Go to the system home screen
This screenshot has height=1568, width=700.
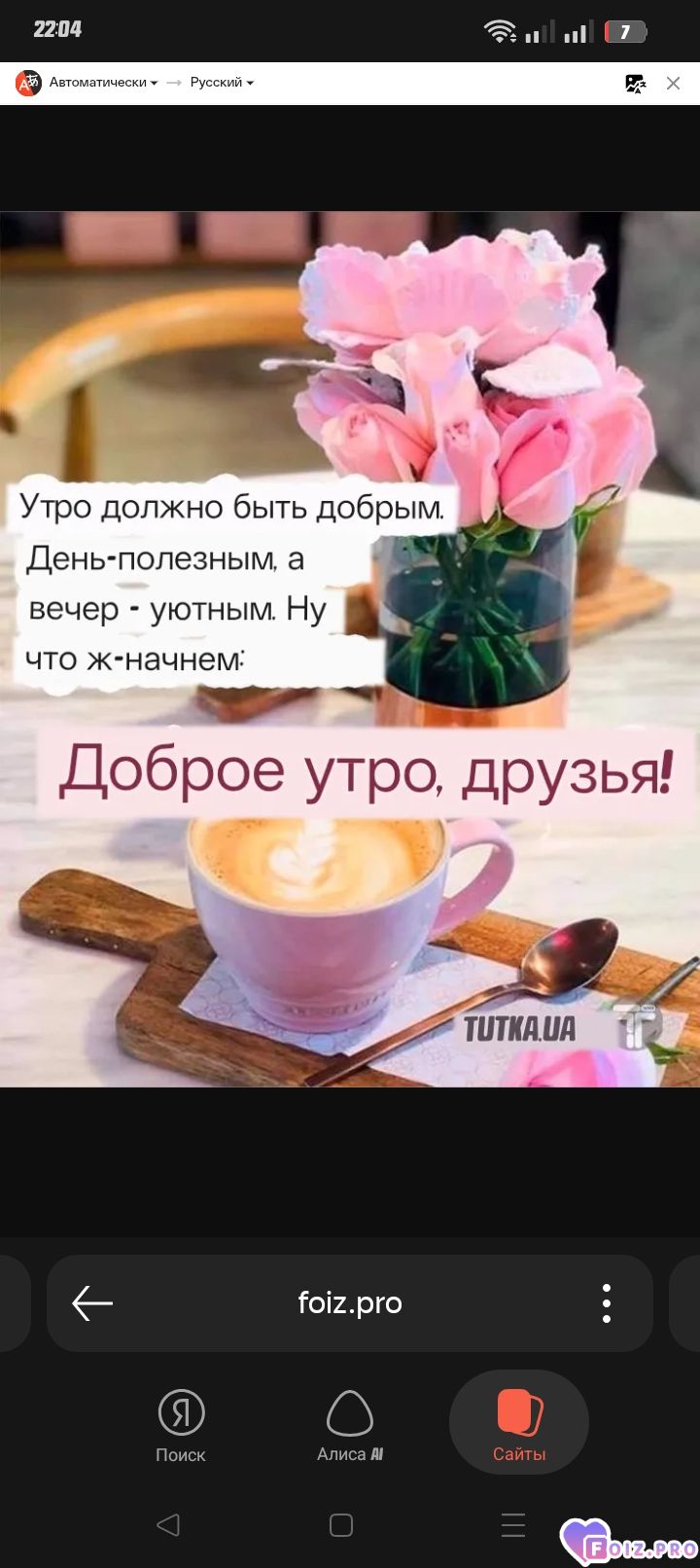click(x=341, y=1525)
